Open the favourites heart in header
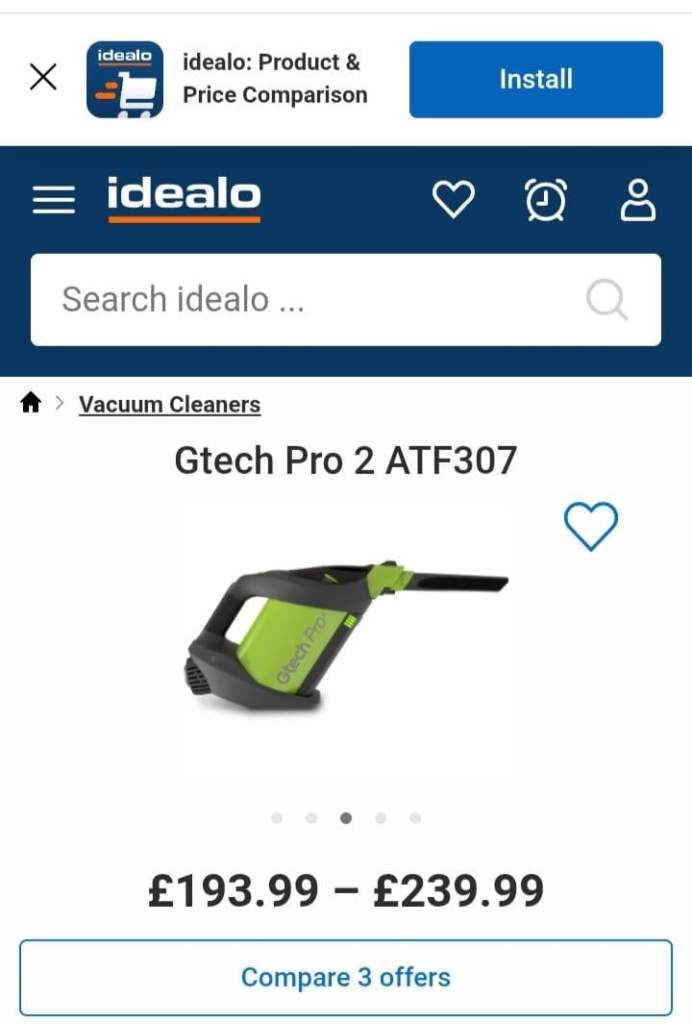 (x=453, y=200)
